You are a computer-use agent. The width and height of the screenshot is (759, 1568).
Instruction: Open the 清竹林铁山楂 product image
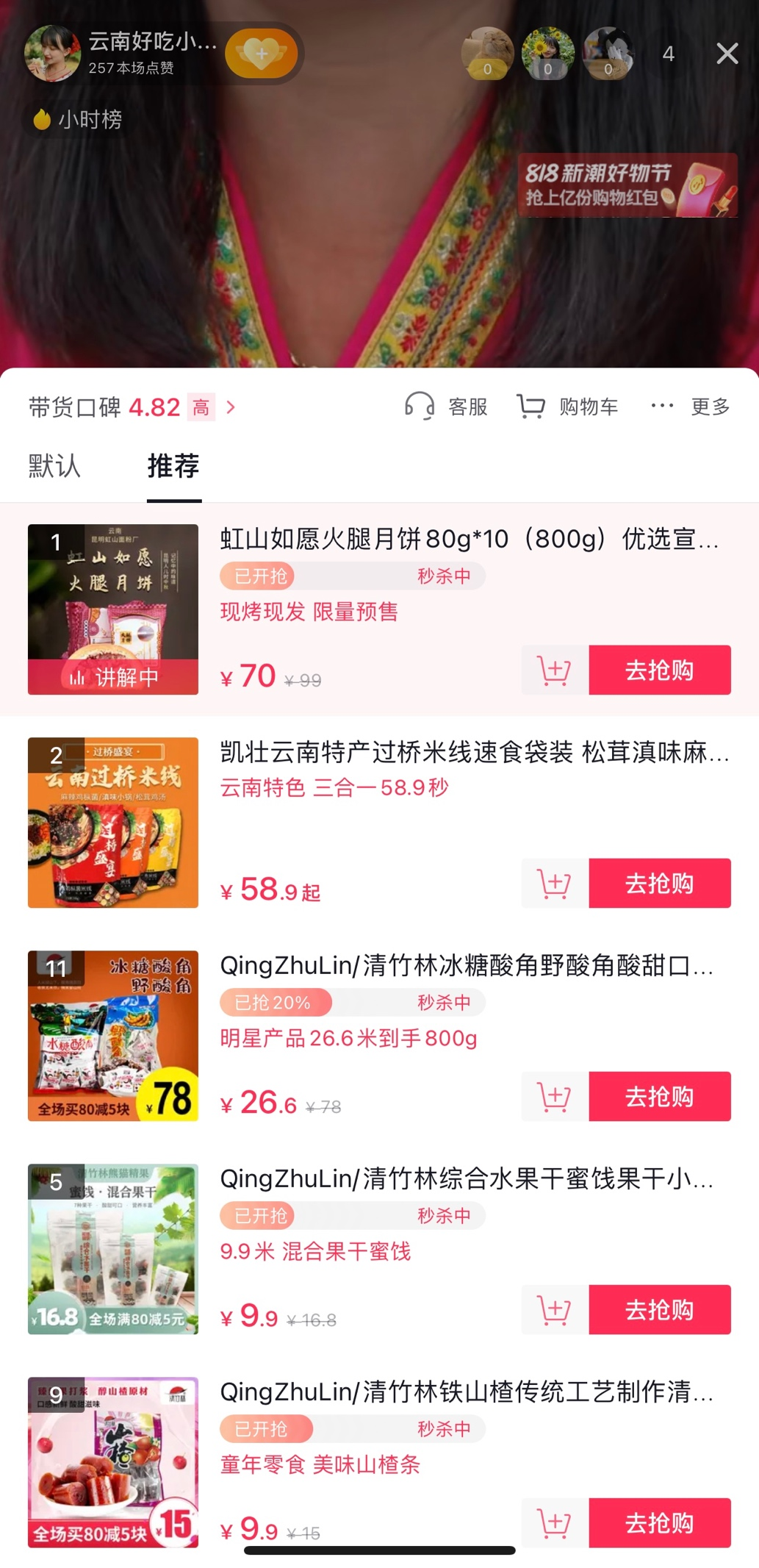pyautogui.click(x=113, y=1461)
